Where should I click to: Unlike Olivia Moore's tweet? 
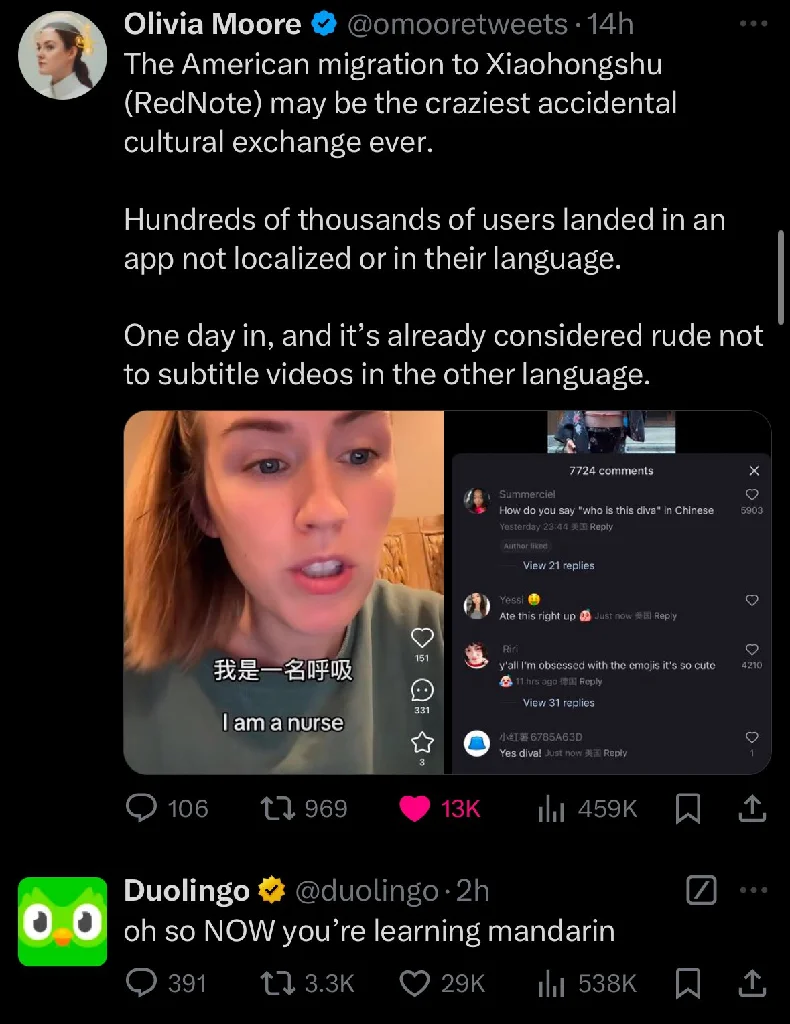click(x=415, y=808)
